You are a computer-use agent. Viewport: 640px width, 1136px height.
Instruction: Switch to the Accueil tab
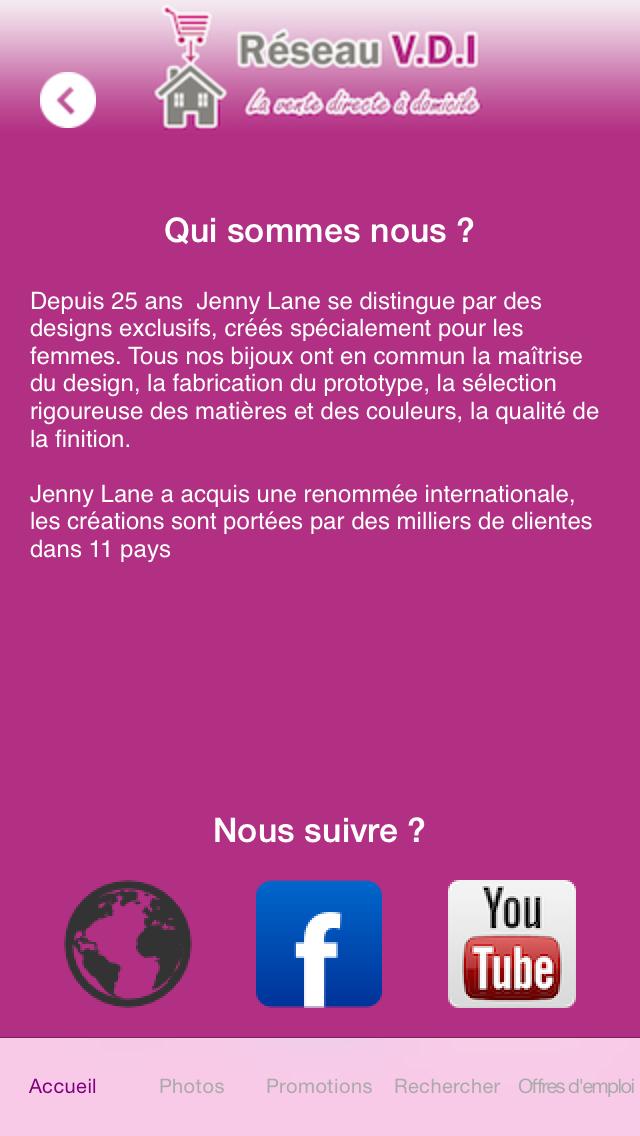(63, 1086)
